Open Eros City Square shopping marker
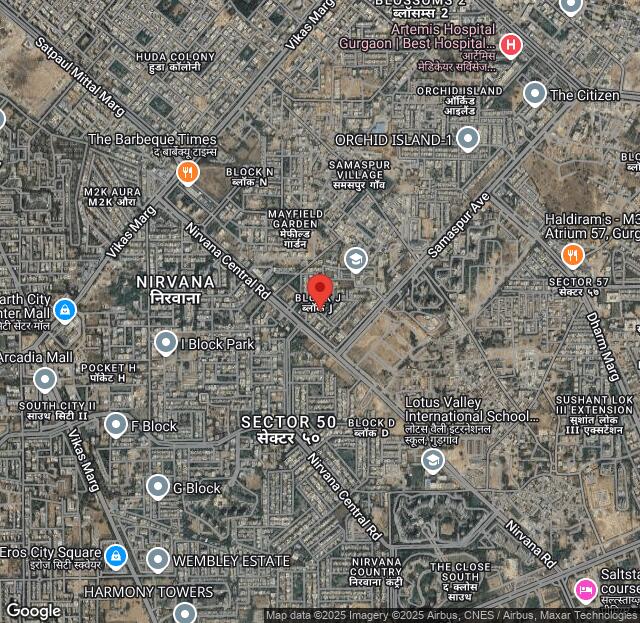Image resolution: width=640 pixels, height=623 pixels. [116, 553]
